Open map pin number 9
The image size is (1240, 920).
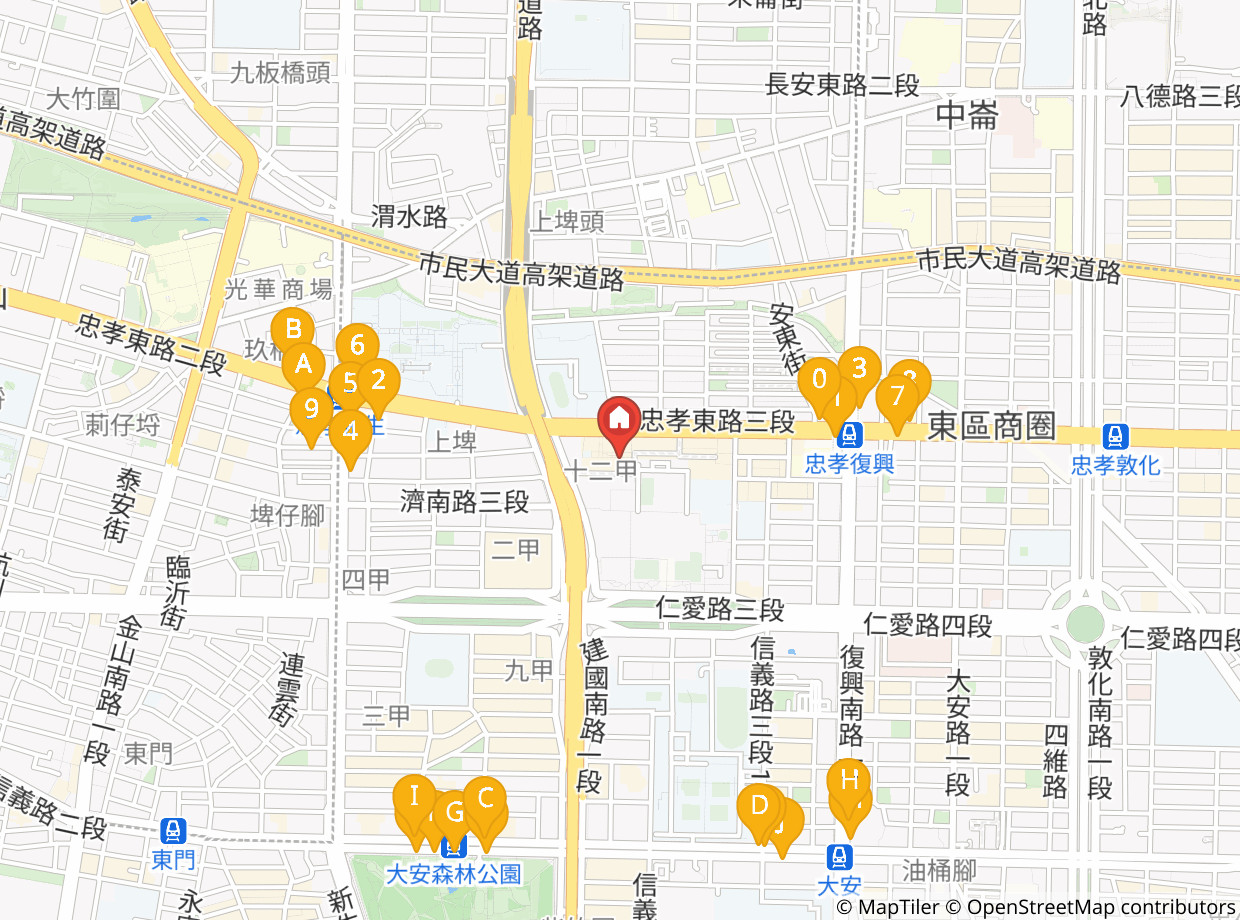[x=311, y=408]
